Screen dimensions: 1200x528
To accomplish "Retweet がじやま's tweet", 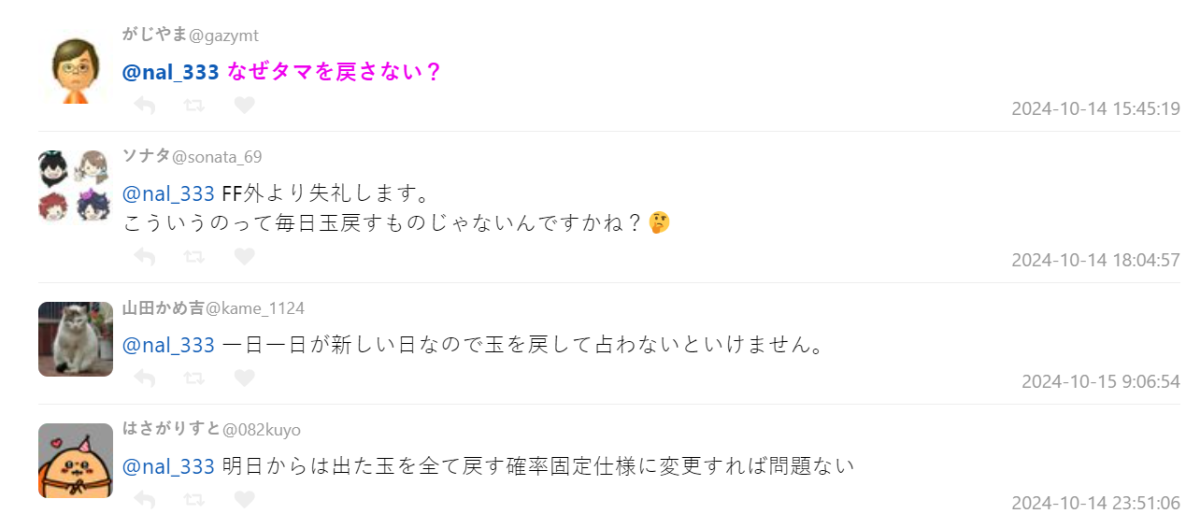I will [194, 105].
